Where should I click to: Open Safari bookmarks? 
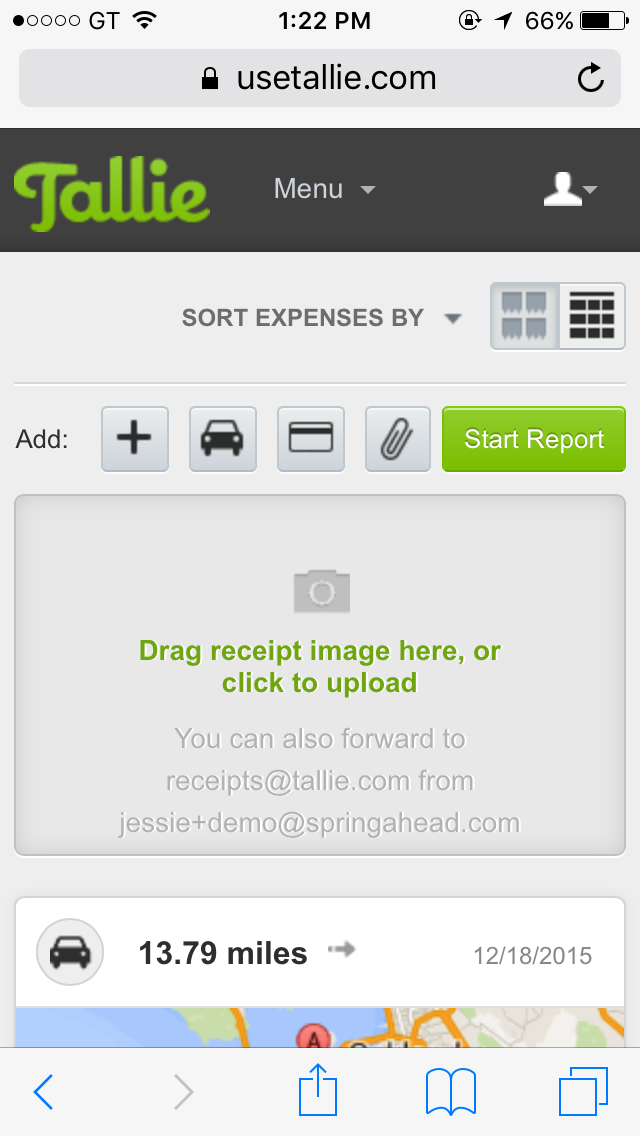coord(451,1091)
